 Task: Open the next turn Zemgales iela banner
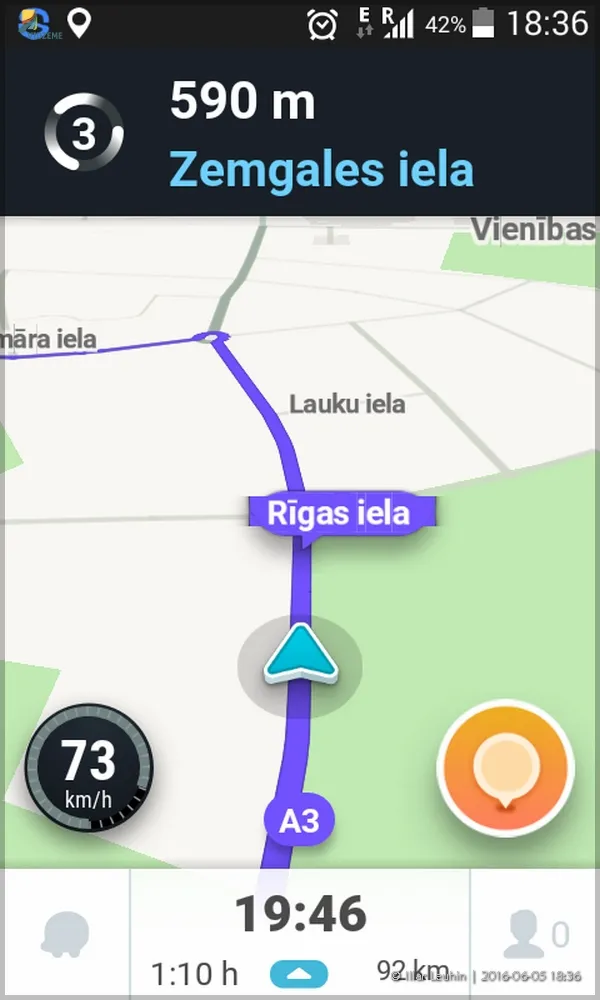300,133
